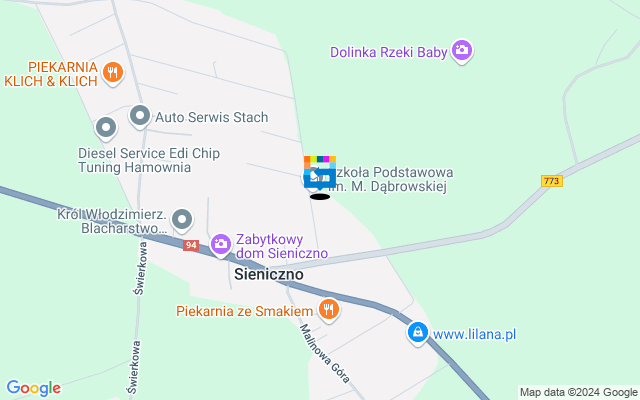Screen dimensions: 640x400
Task: Open the Google logo link
Action: coord(33,388)
